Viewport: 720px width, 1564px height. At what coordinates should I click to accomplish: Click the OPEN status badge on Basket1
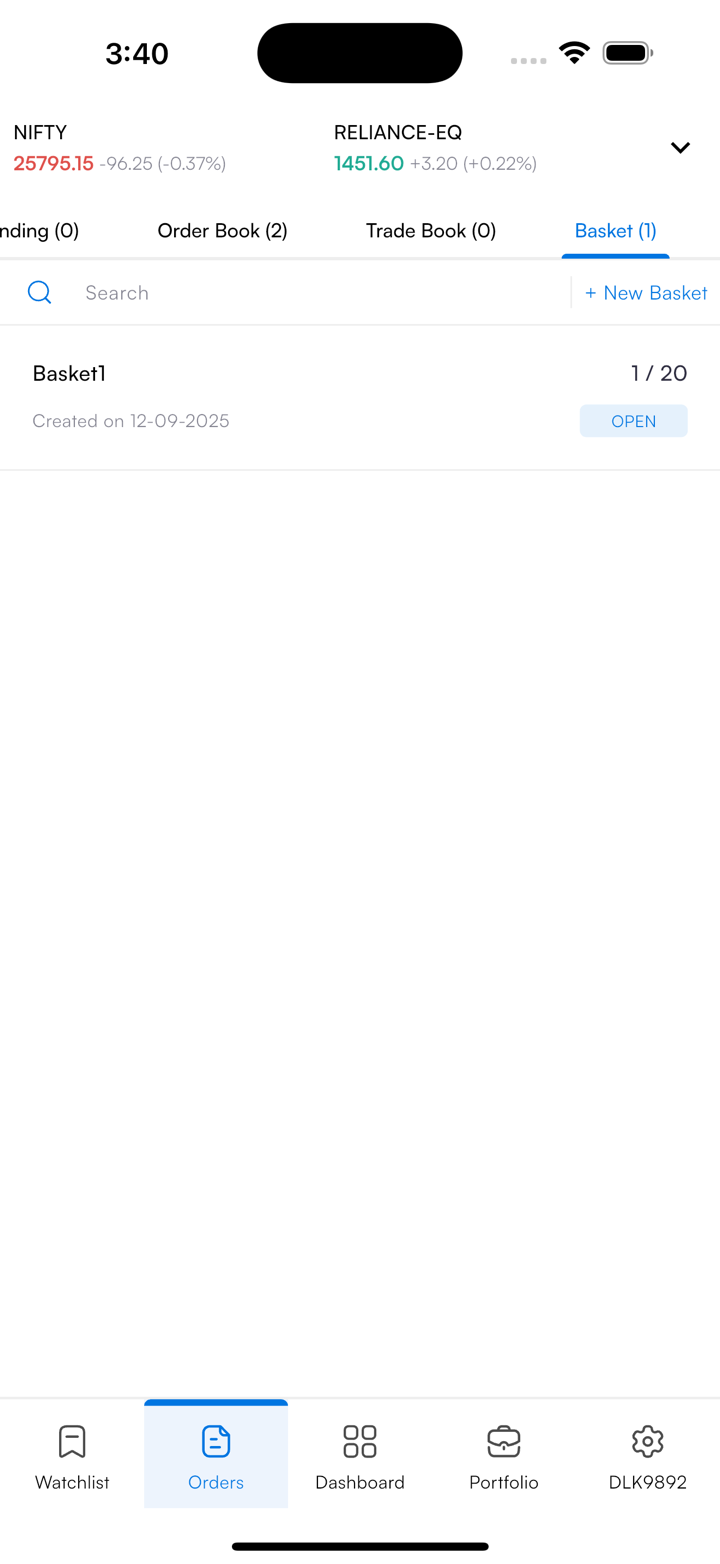(633, 420)
